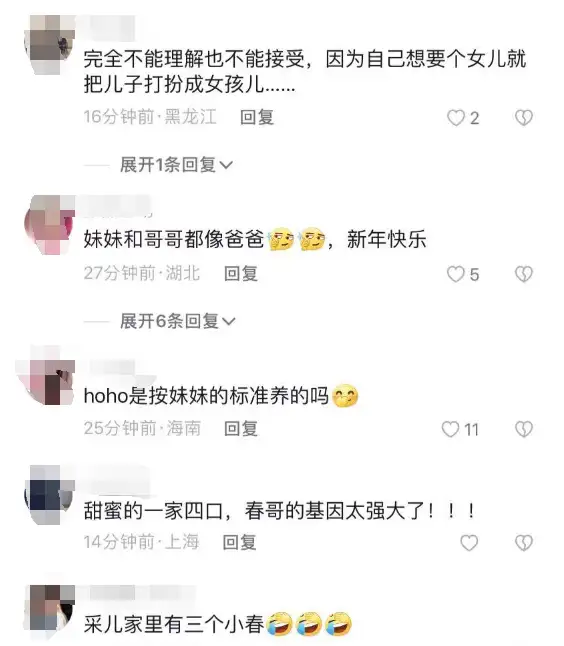Open avatar of the 上海 commenter
This screenshot has width=564, height=646.
[50, 495]
